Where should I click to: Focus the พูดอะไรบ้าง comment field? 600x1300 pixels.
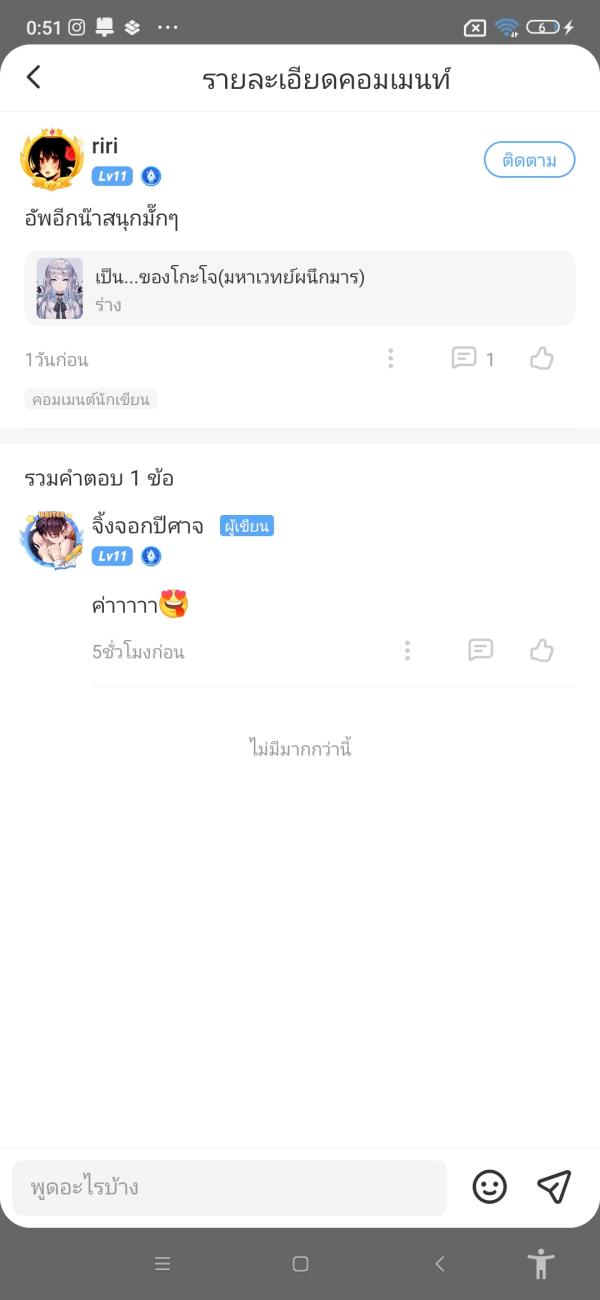coord(229,1188)
